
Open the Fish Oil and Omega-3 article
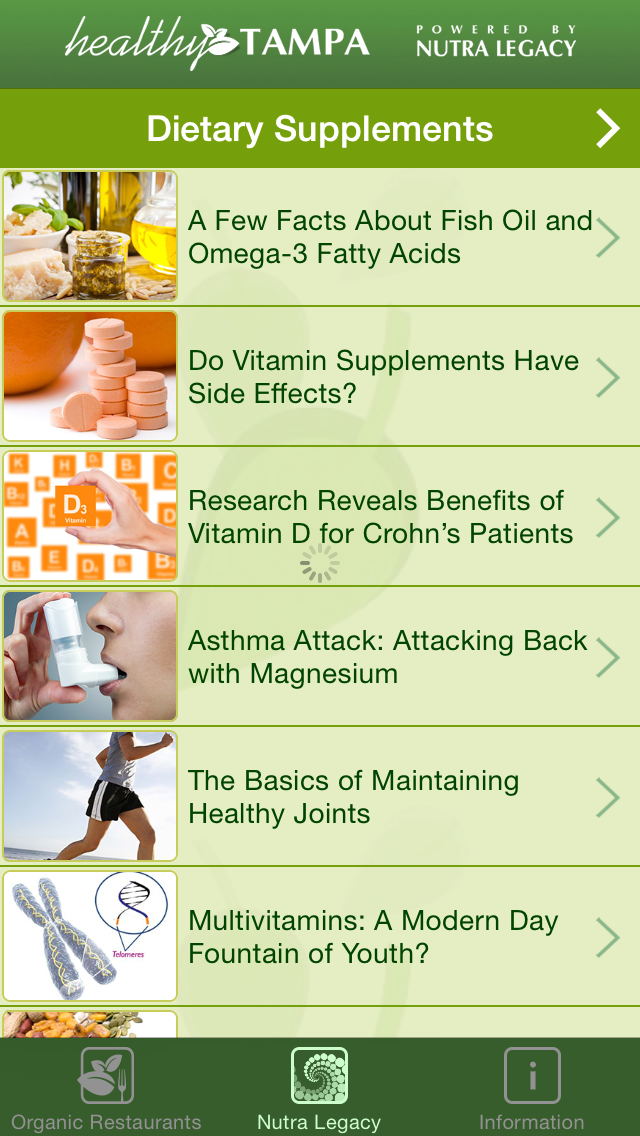(390, 237)
